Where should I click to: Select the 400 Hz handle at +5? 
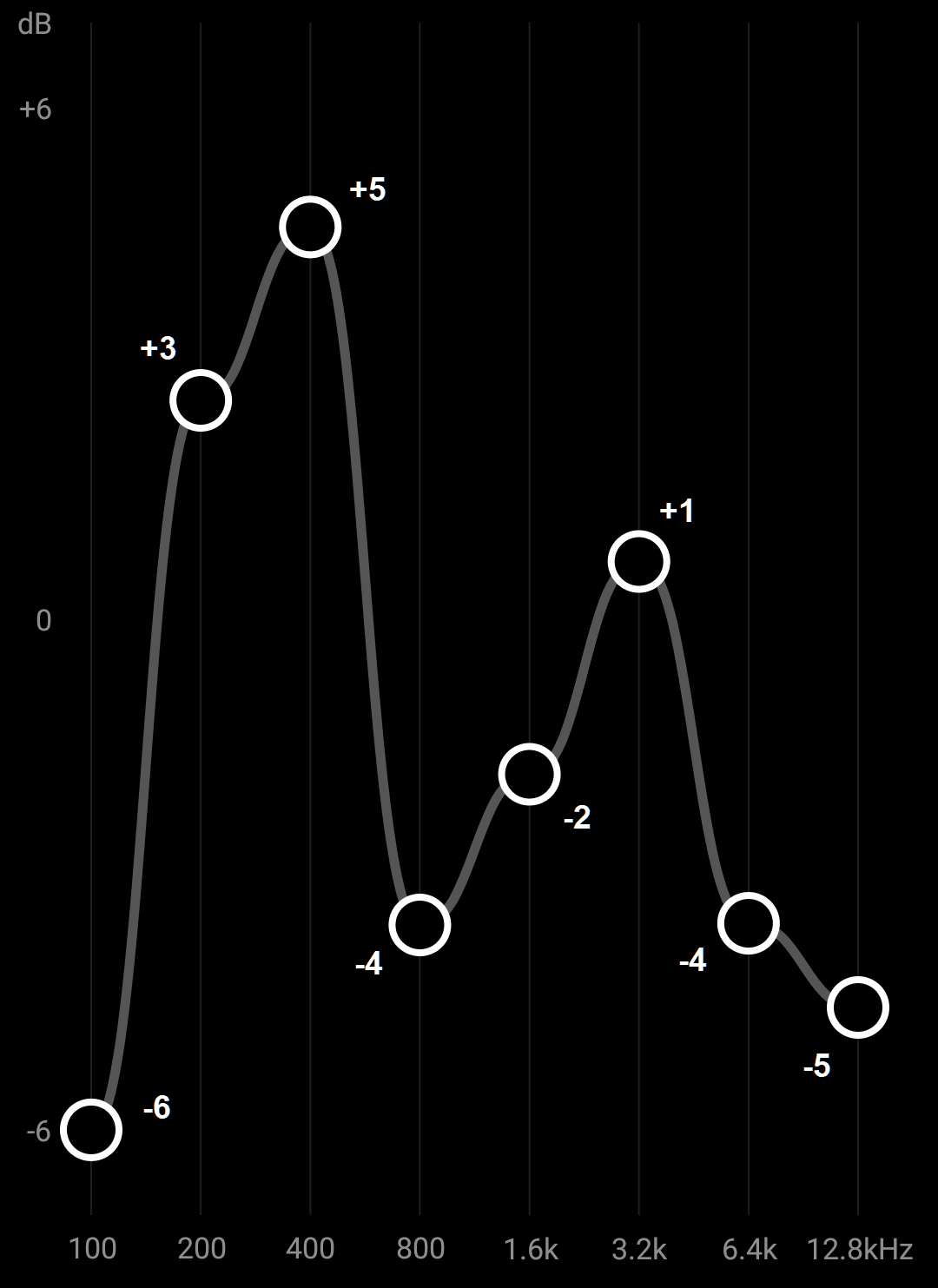click(310, 227)
